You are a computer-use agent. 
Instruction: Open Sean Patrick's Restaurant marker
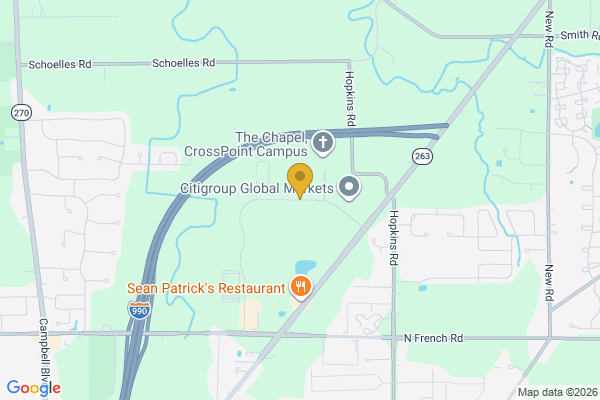click(302, 288)
